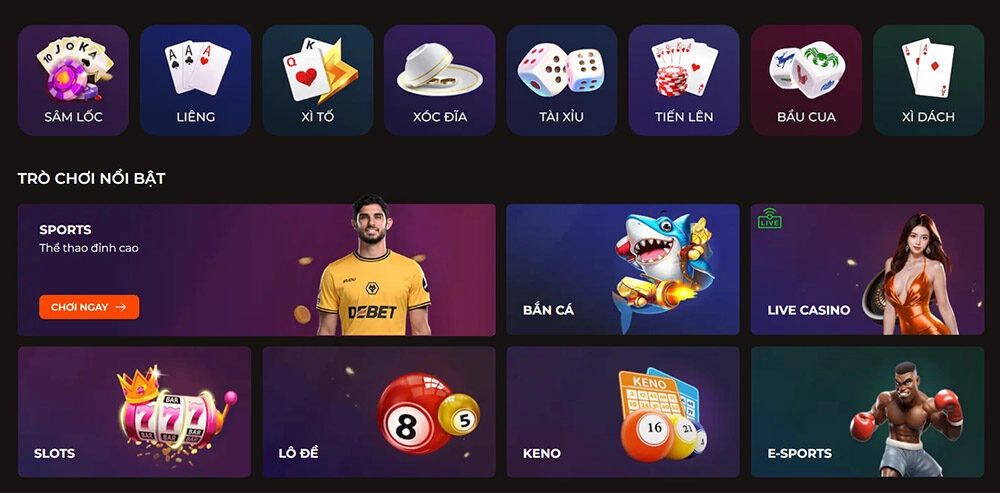Open the Tài Xỉu dice game
1000x493 pixels.
point(561,80)
